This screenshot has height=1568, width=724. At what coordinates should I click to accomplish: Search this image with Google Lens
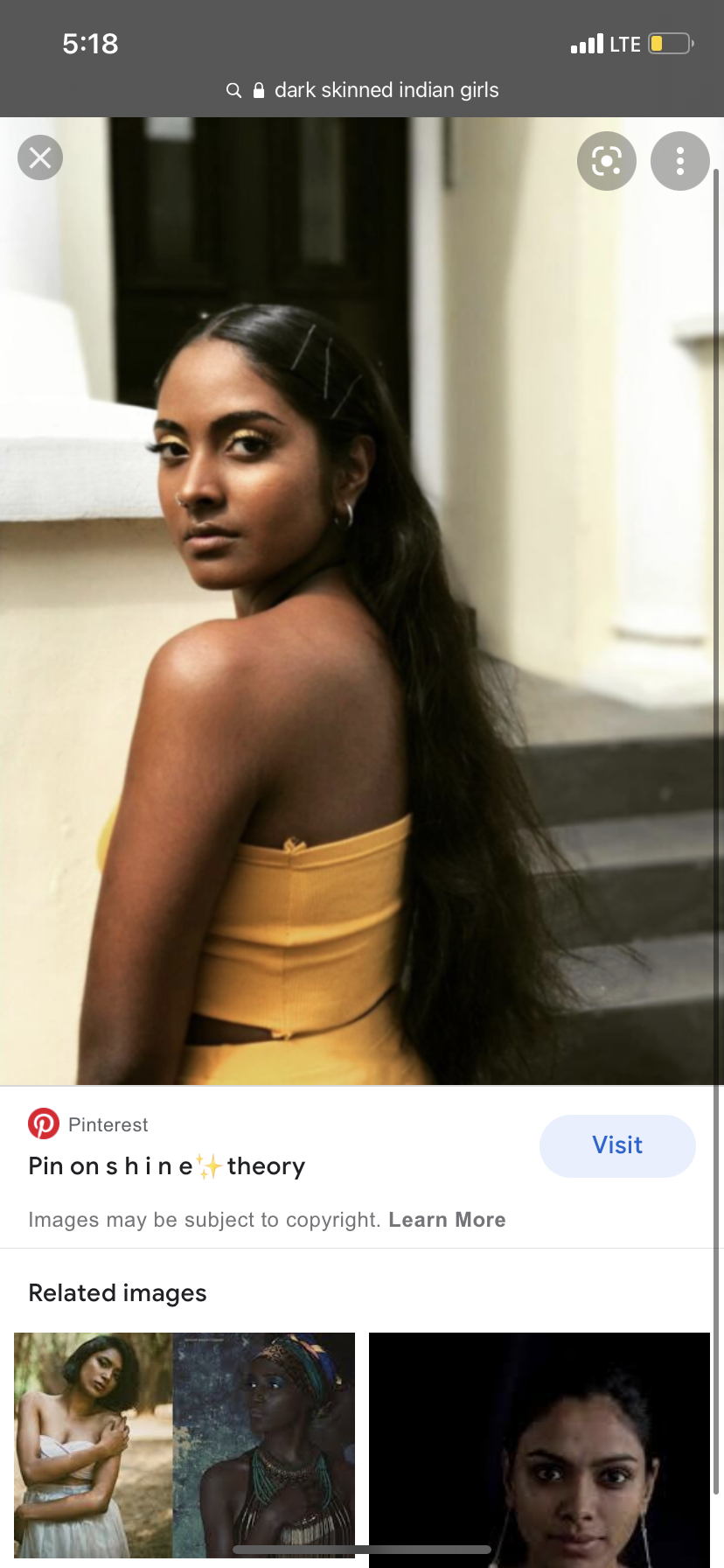pos(606,161)
